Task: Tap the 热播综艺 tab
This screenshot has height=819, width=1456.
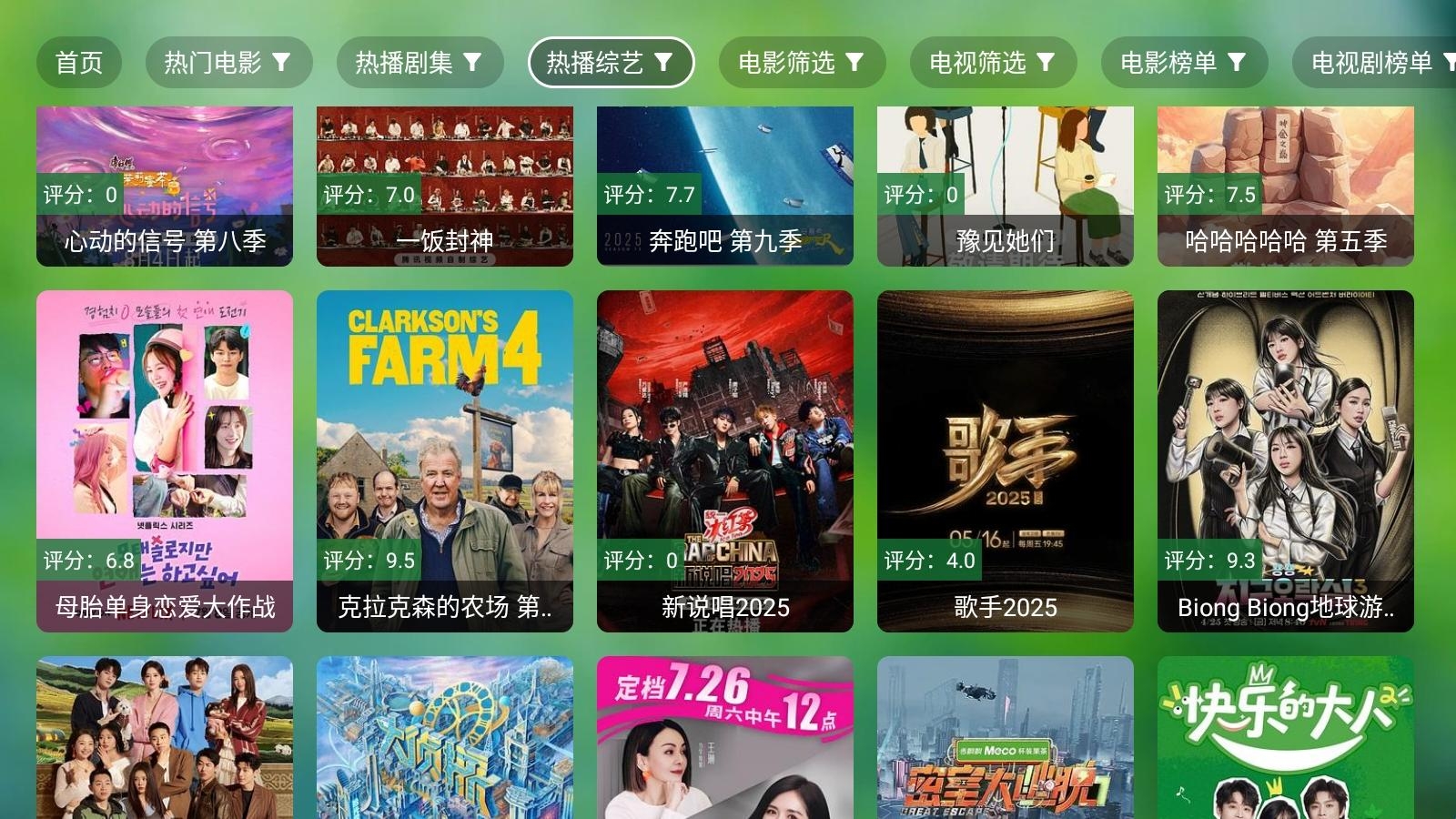Action: tap(611, 63)
